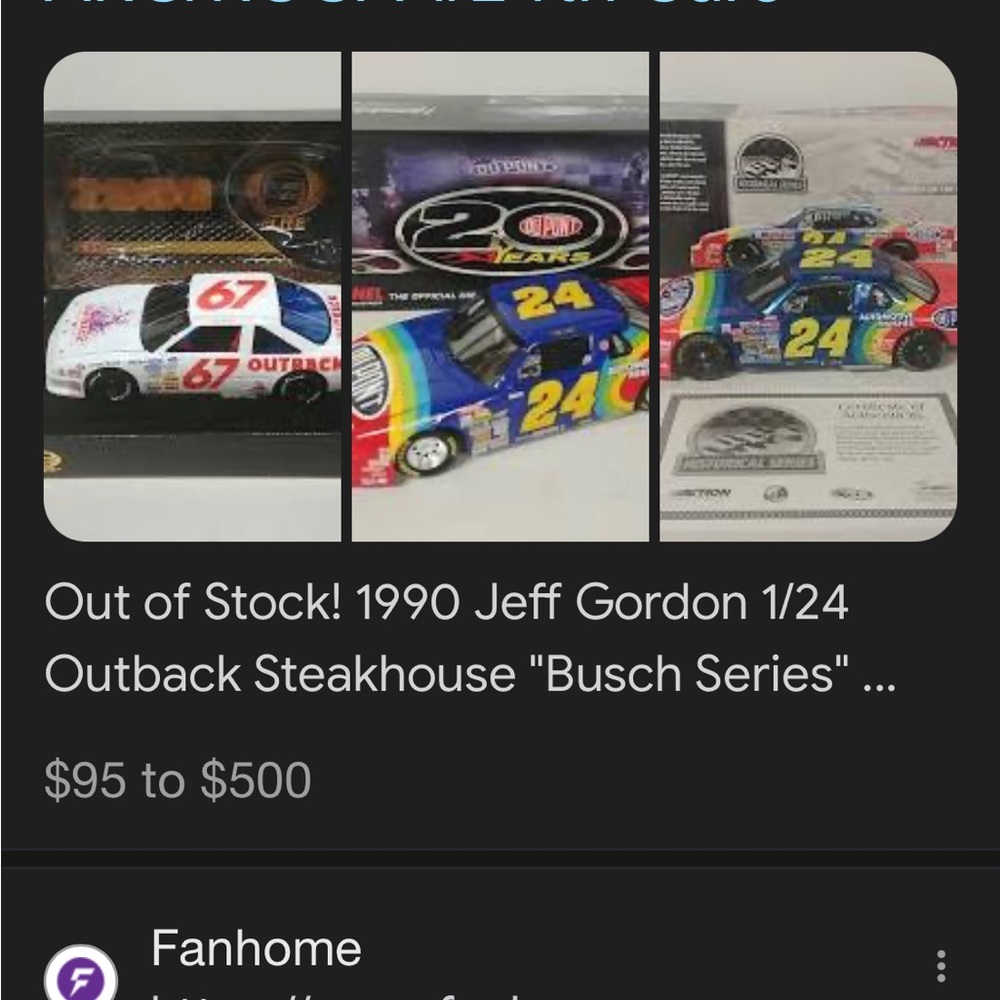View the DuPont 20 Years car image
1000x1000 pixels.
click(500, 296)
